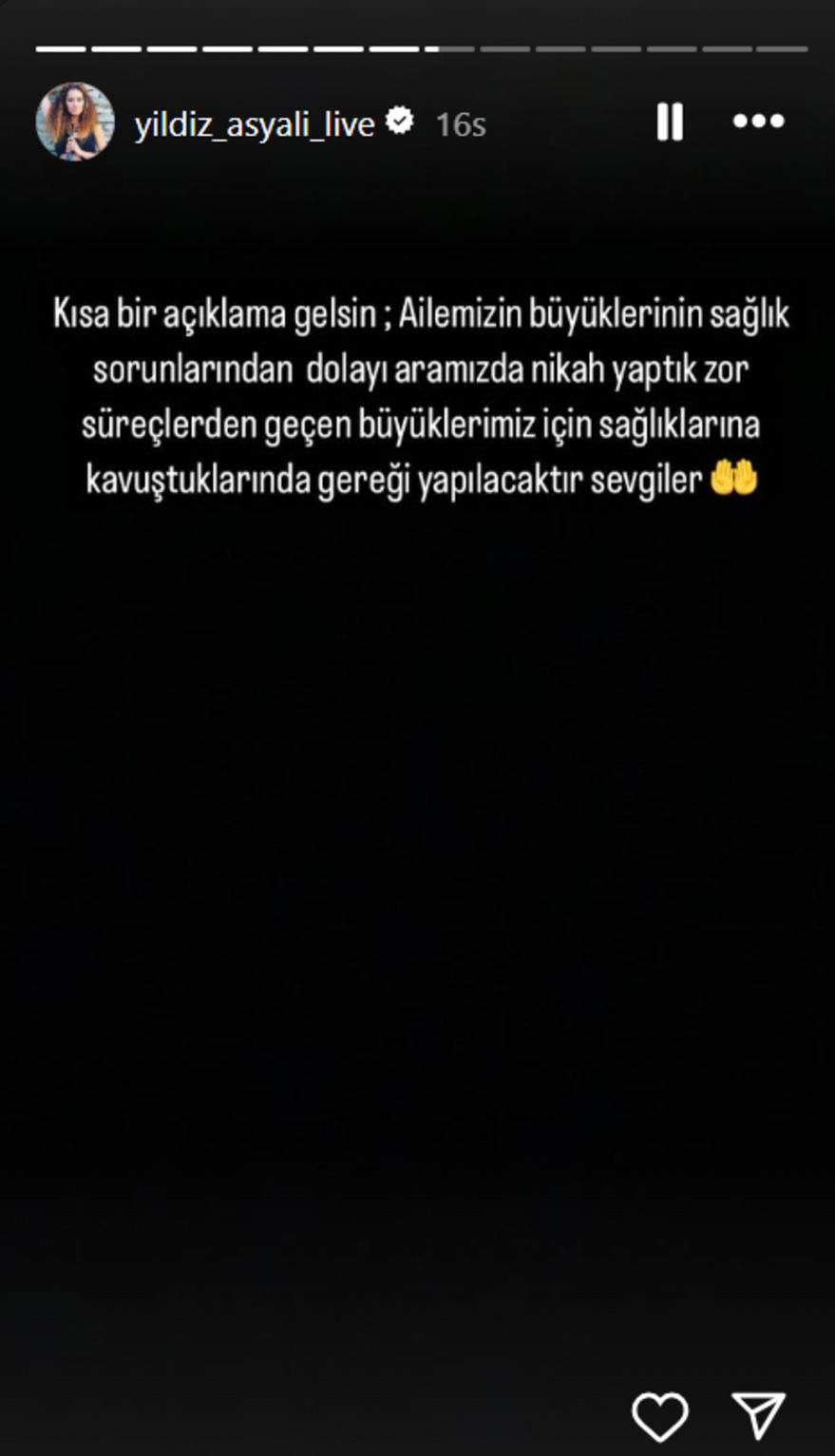Like this story with the heart

pos(659,1416)
